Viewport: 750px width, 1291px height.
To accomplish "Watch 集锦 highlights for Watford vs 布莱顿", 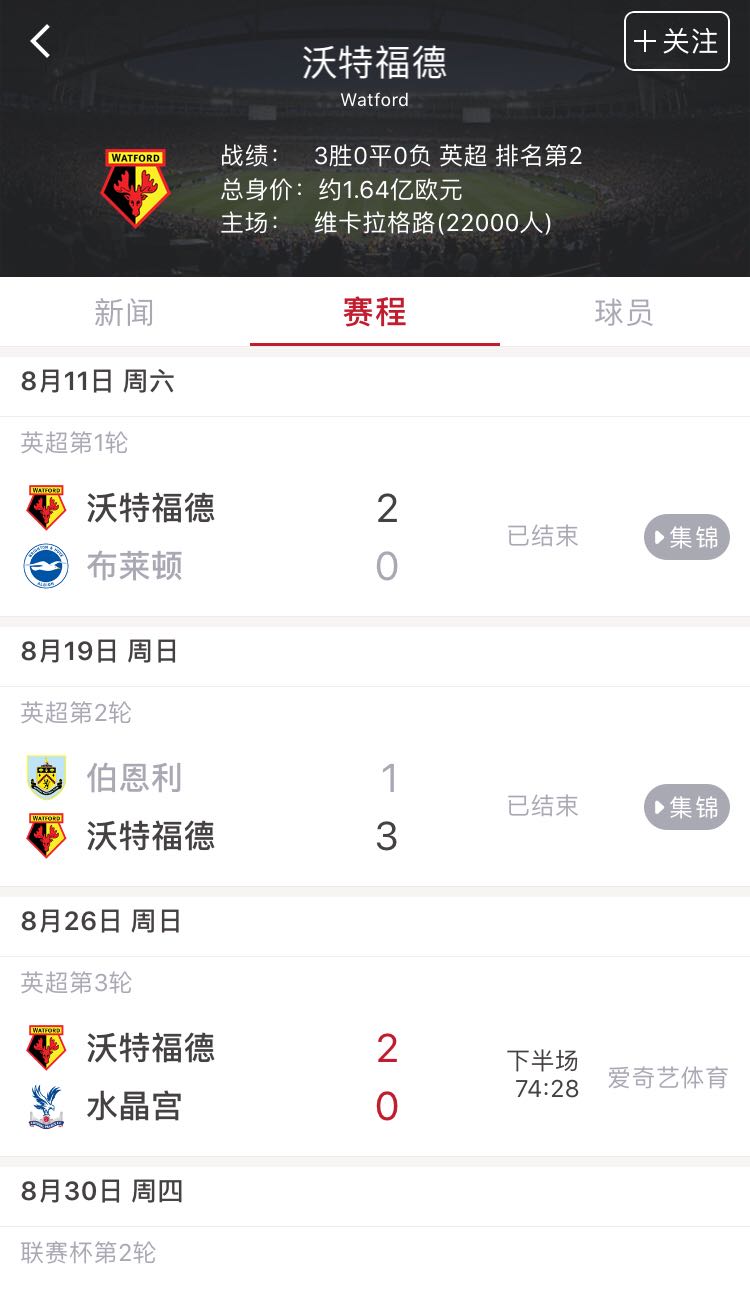I will [686, 537].
